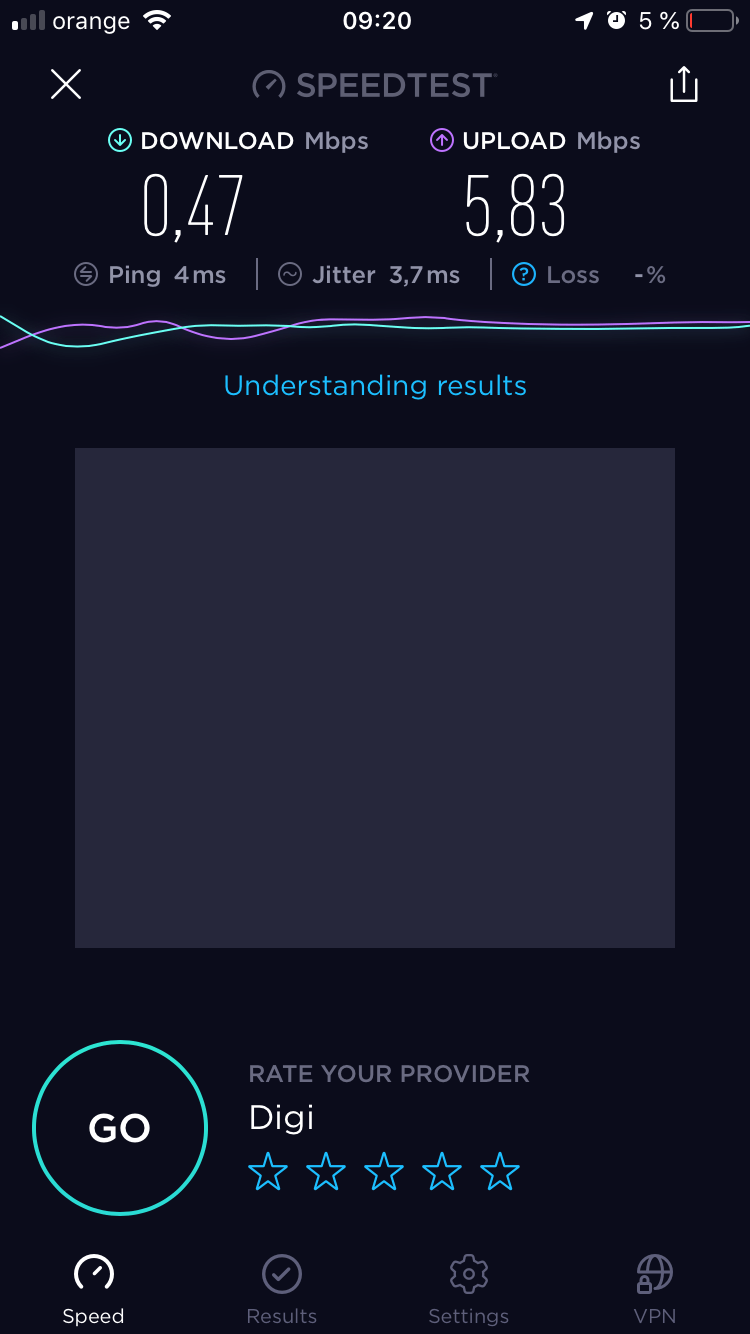Rate Digi five stars
750x1334 pixels.
click(x=499, y=1172)
